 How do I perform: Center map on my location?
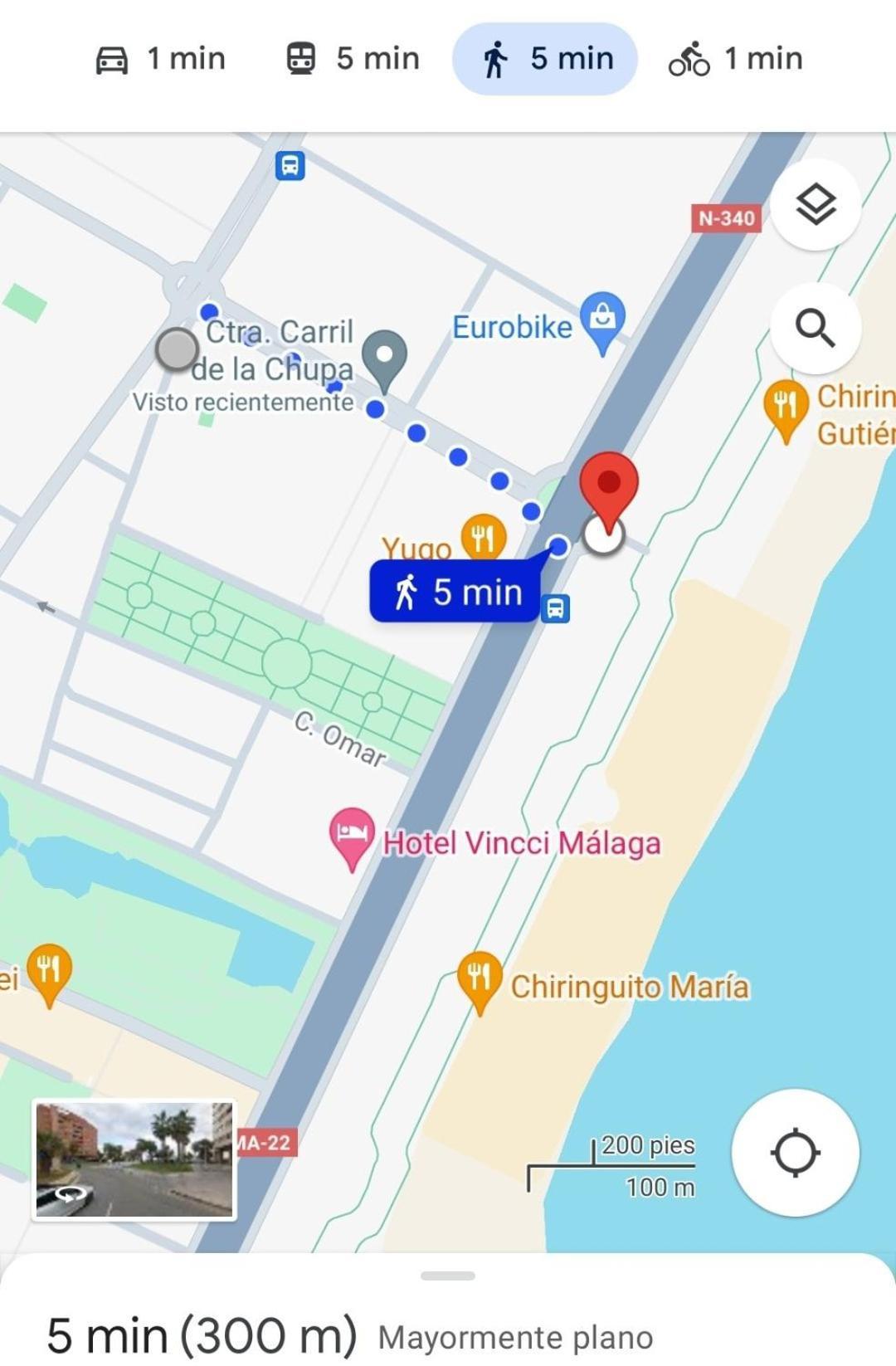tap(795, 1153)
